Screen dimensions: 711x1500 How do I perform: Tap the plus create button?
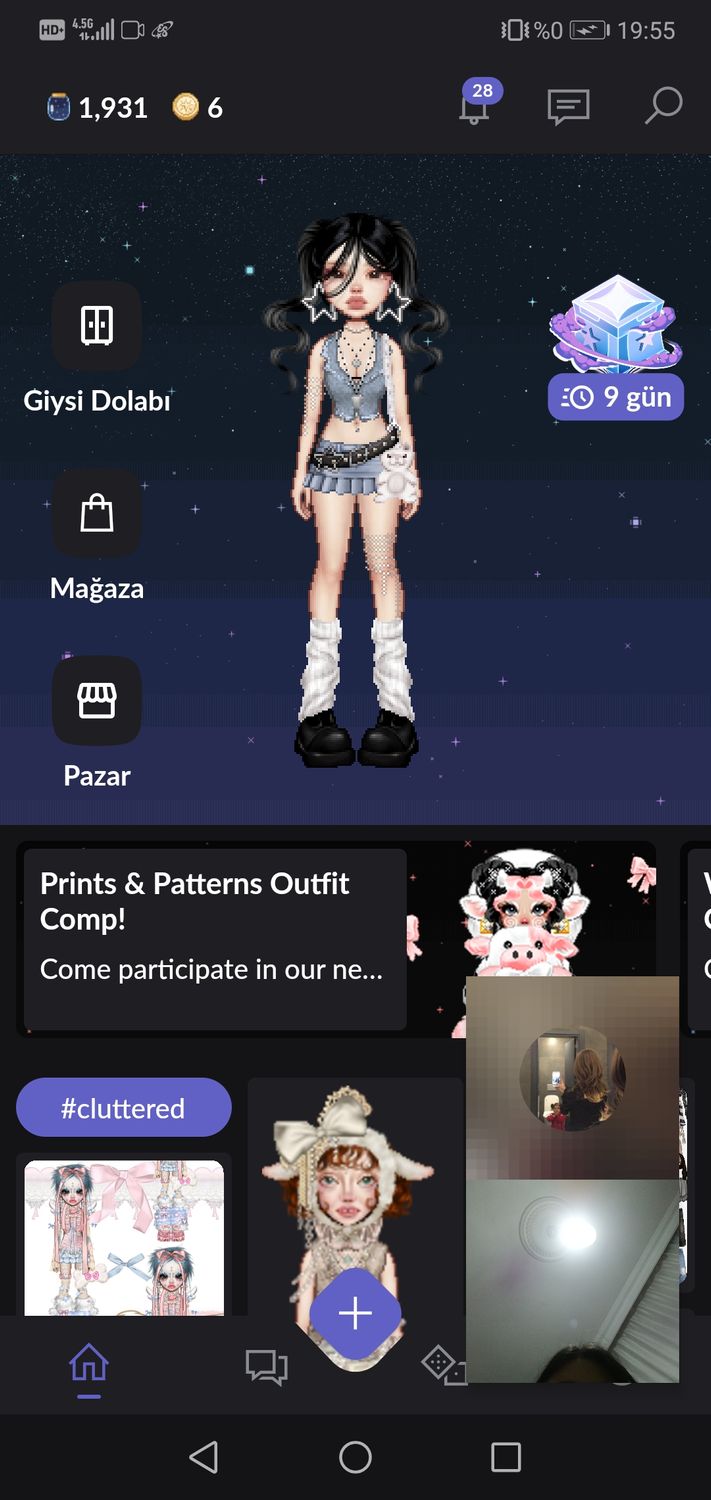[x=355, y=1314]
